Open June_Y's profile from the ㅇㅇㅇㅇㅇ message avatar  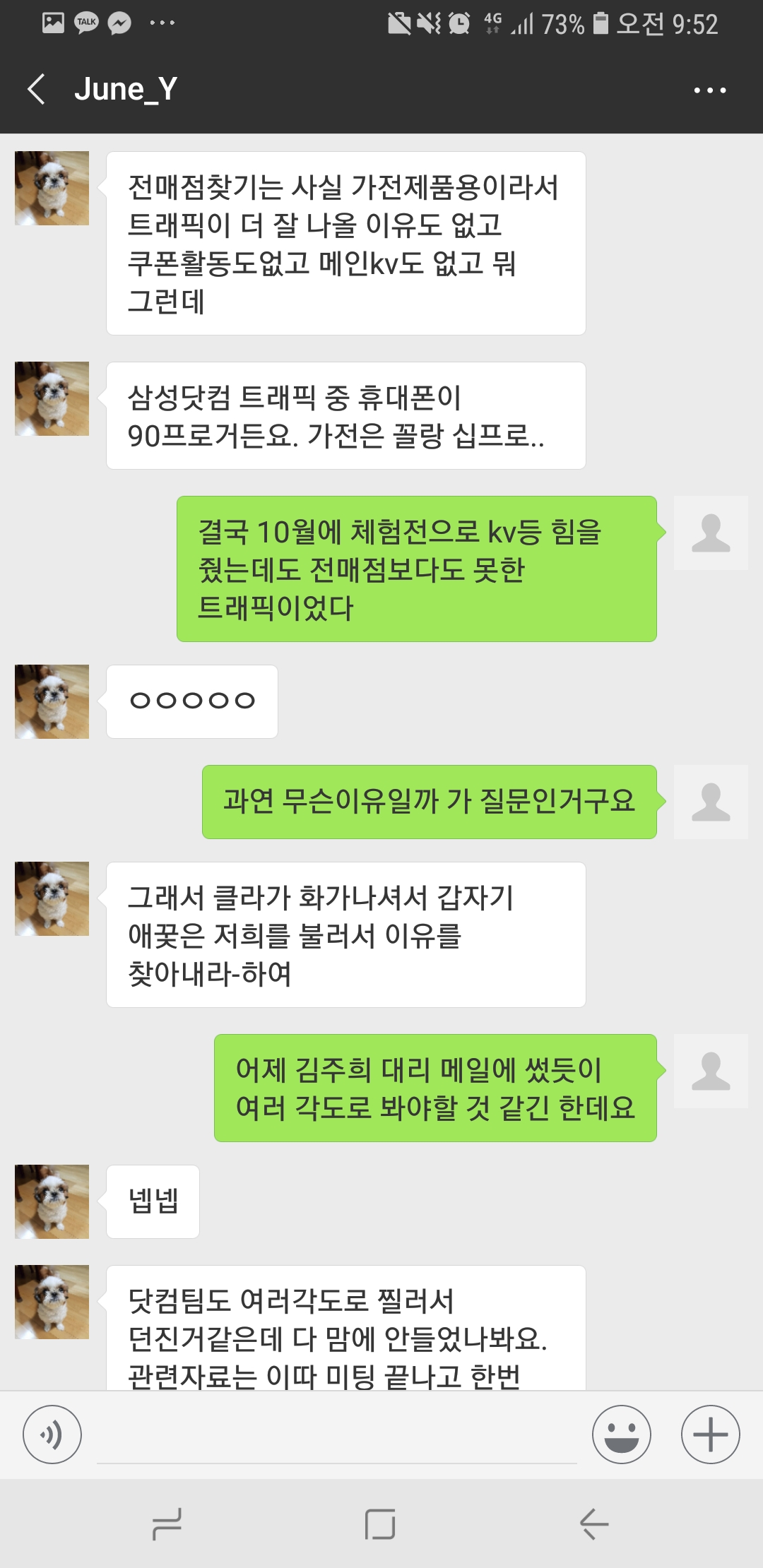[x=52, y=701]
